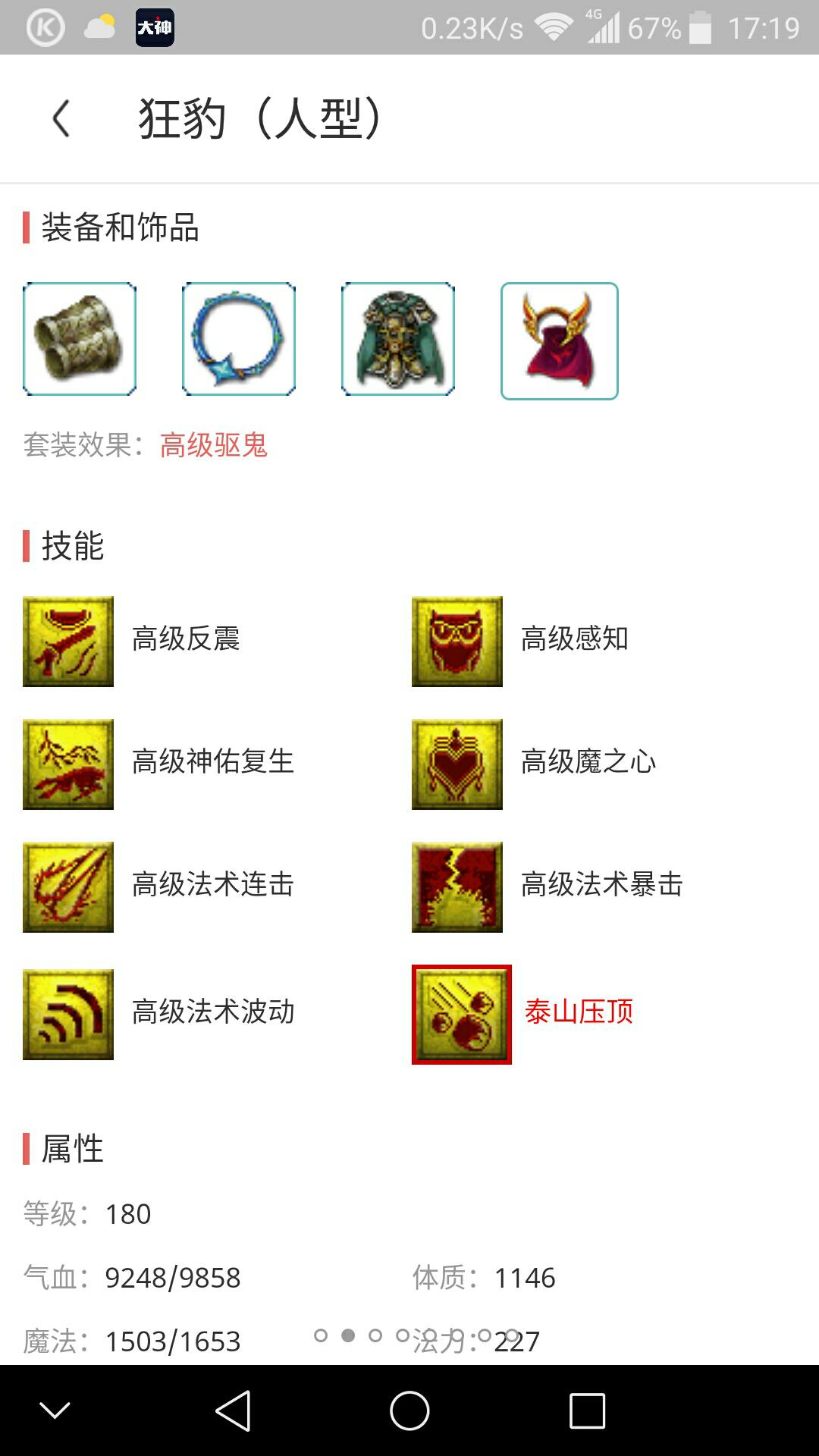Select skill 高级法术波动
The width and height of the screenshot is (819, 1456).
coord(68,1014)
